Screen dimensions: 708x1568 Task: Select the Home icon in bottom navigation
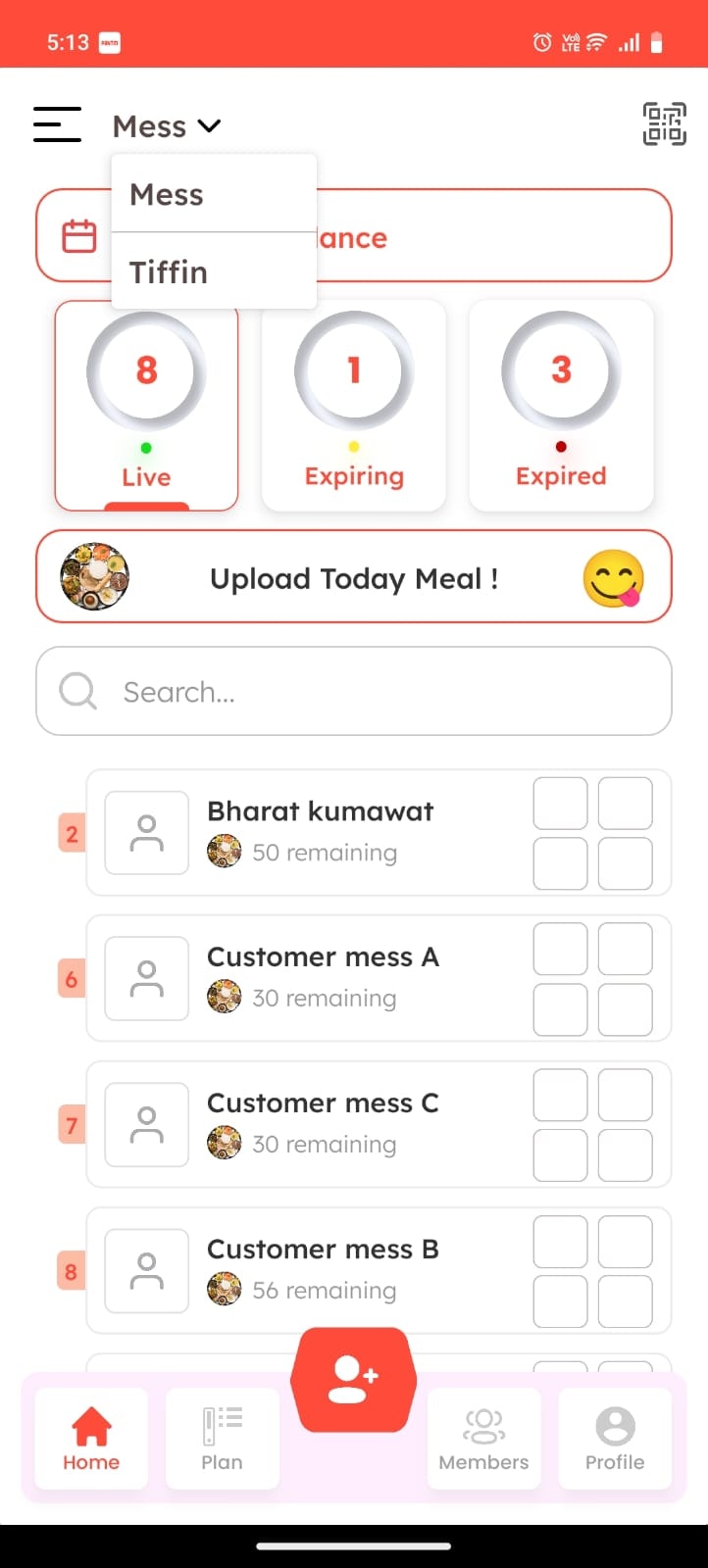tap(90, 1438)
